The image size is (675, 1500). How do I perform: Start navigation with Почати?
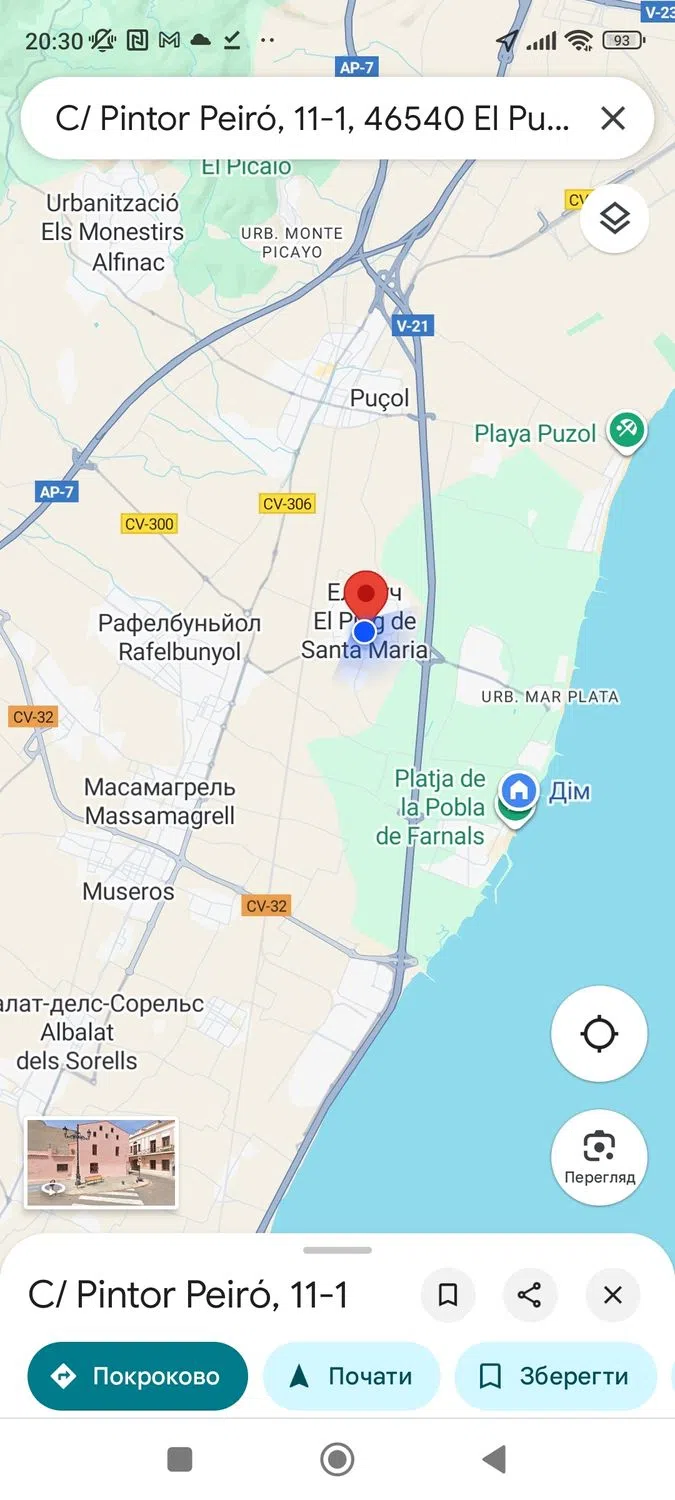[351, 1376]
